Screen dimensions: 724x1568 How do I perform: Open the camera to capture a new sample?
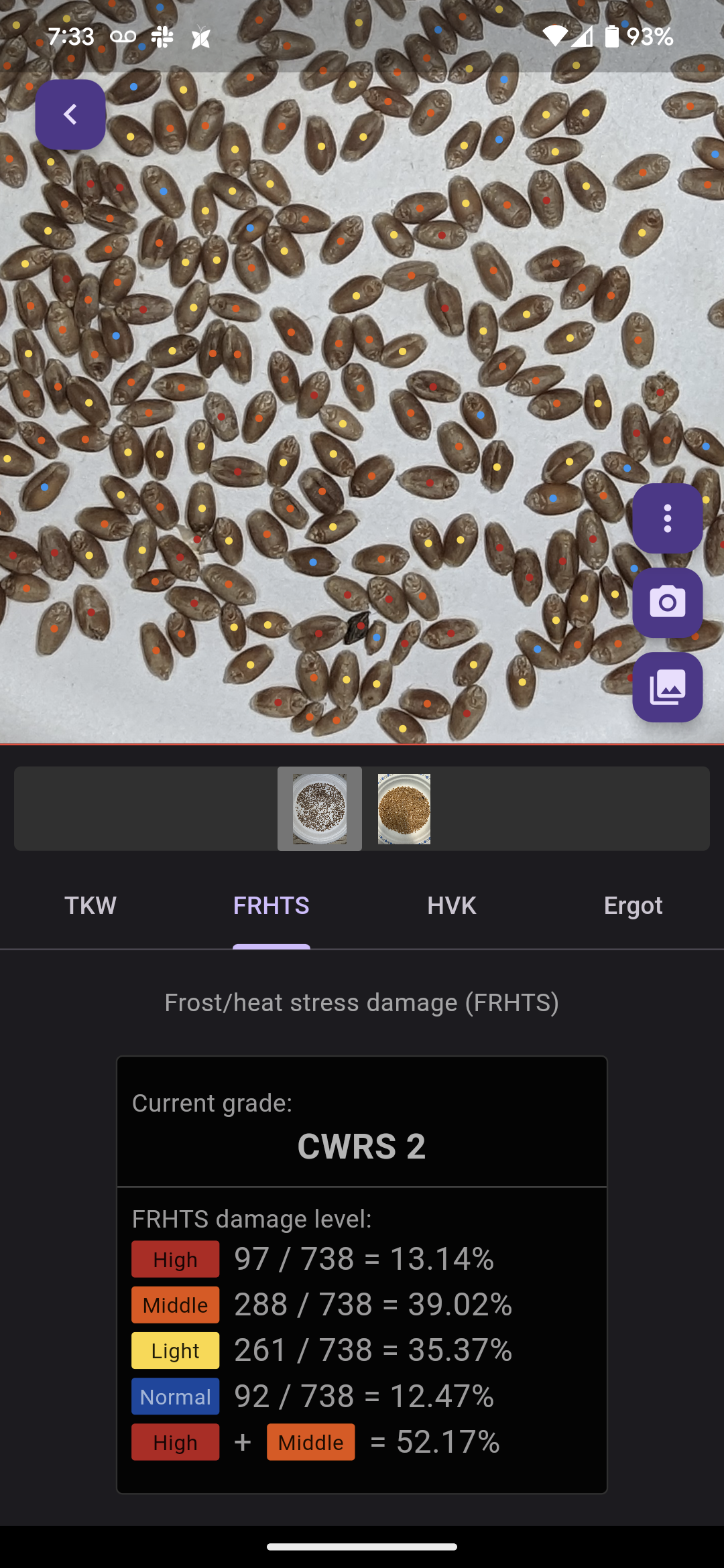(668, 601)
